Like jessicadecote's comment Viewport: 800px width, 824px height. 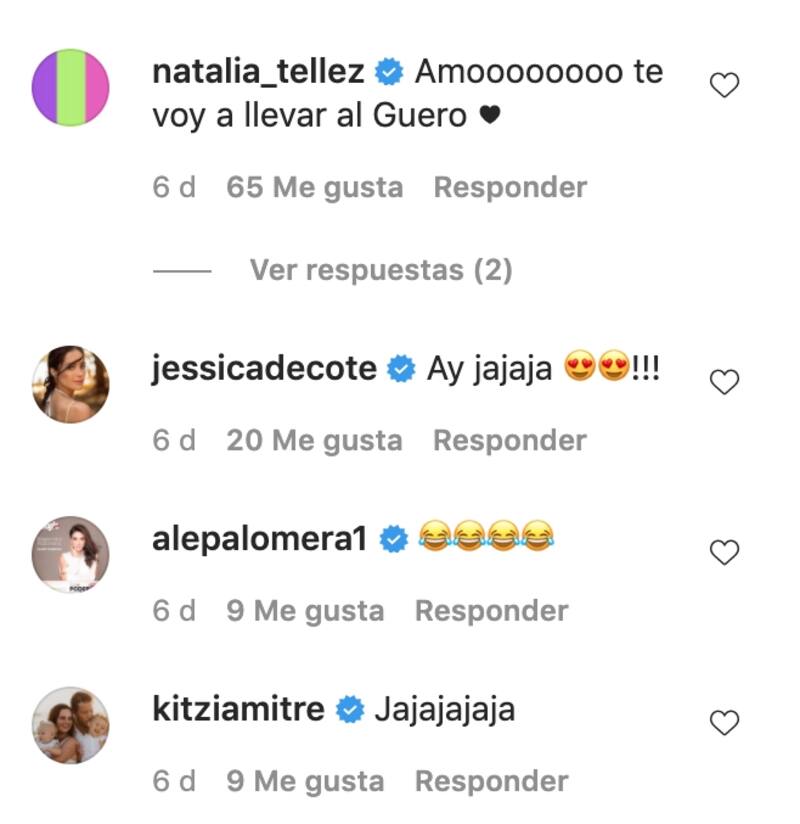click(723, 381)
